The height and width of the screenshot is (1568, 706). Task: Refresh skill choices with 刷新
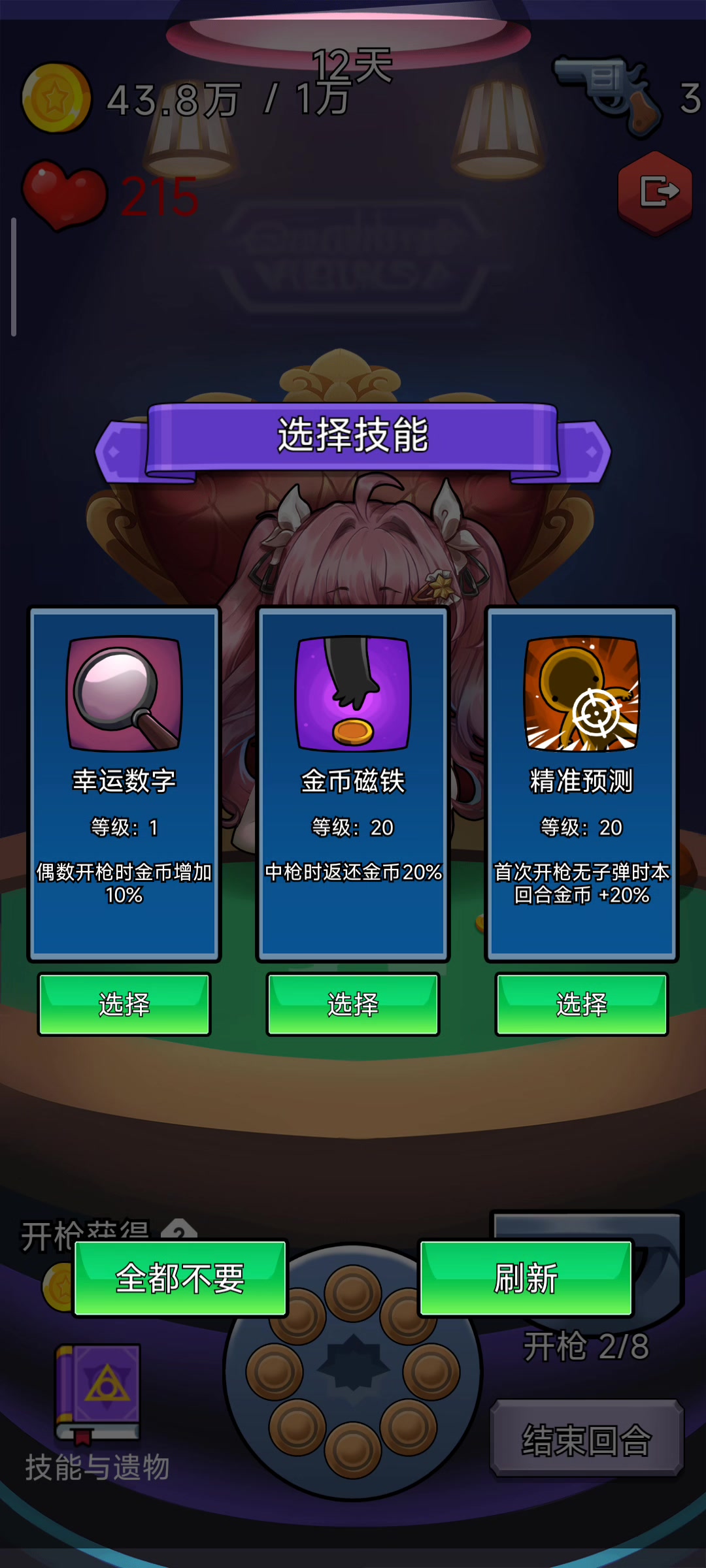pos(526,1279)
